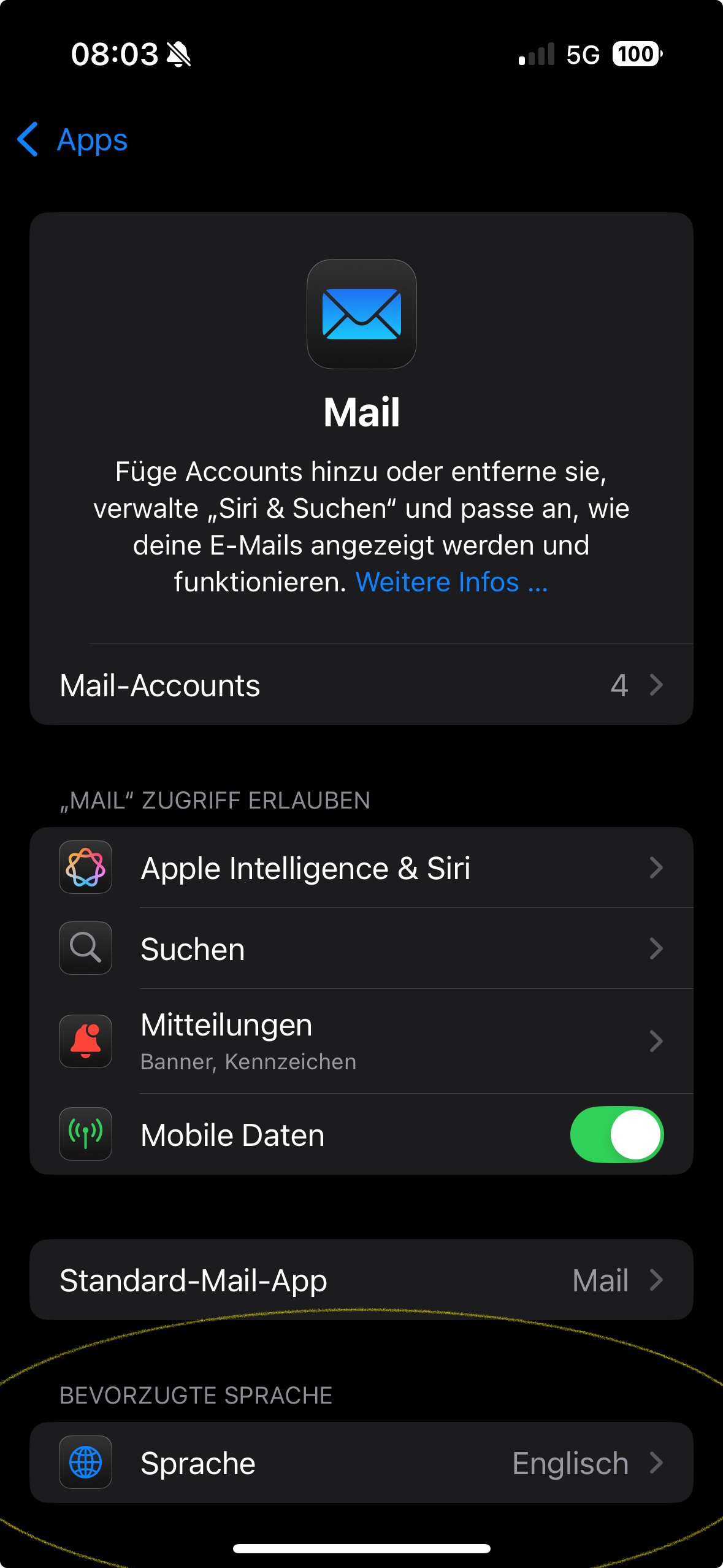Open the Sprache language setting
The height and width of the screenshot is (1568, 723).
(361, 1463)
